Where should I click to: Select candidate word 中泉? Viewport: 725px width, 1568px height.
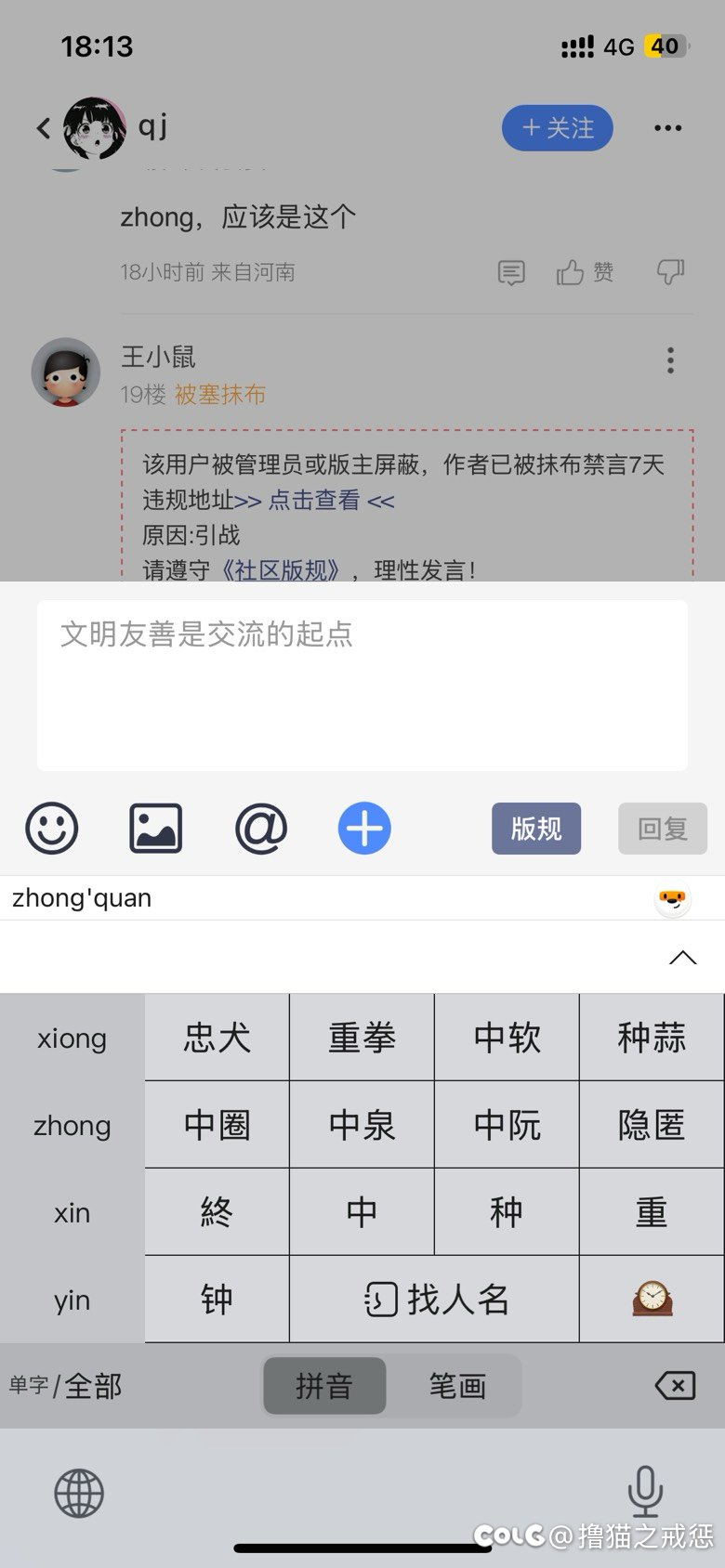pyautogui.click(x=362, y=1124)
